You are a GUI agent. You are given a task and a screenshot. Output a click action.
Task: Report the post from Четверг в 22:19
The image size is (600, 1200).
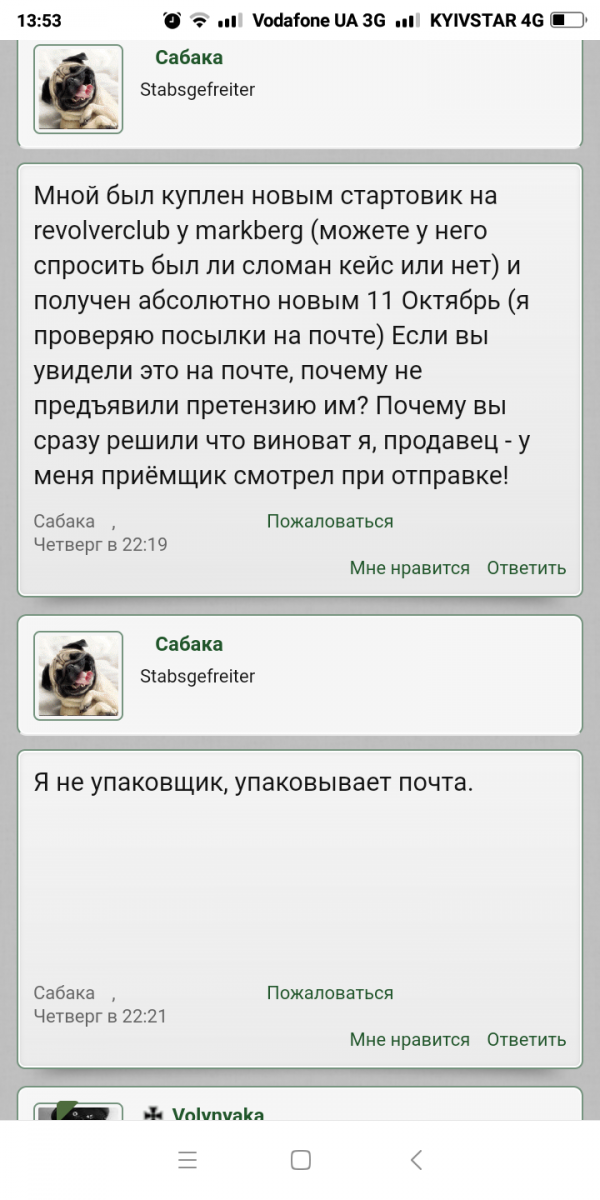click(329, 521)
